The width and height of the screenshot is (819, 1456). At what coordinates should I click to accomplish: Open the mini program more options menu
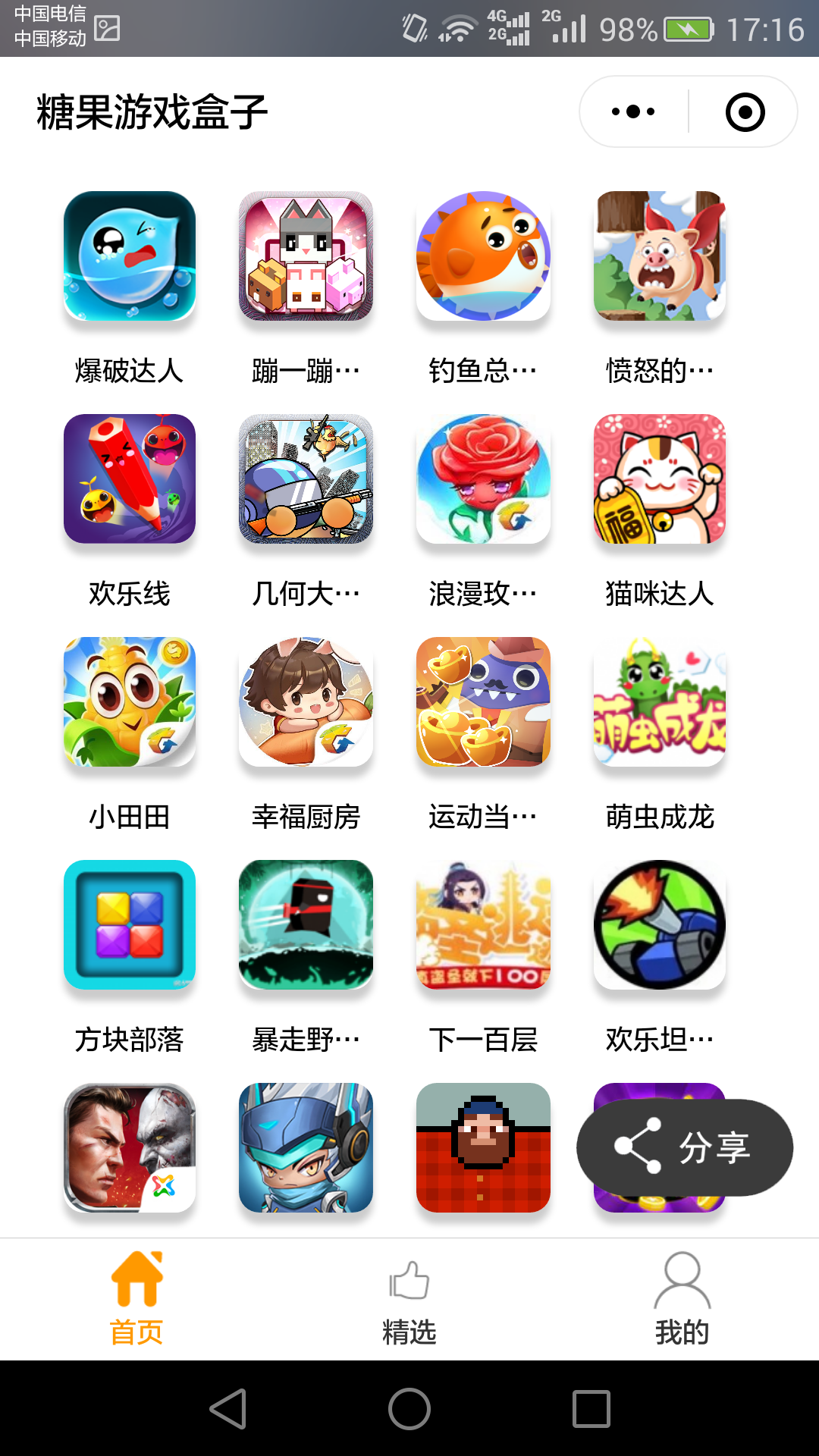[634, 112]
